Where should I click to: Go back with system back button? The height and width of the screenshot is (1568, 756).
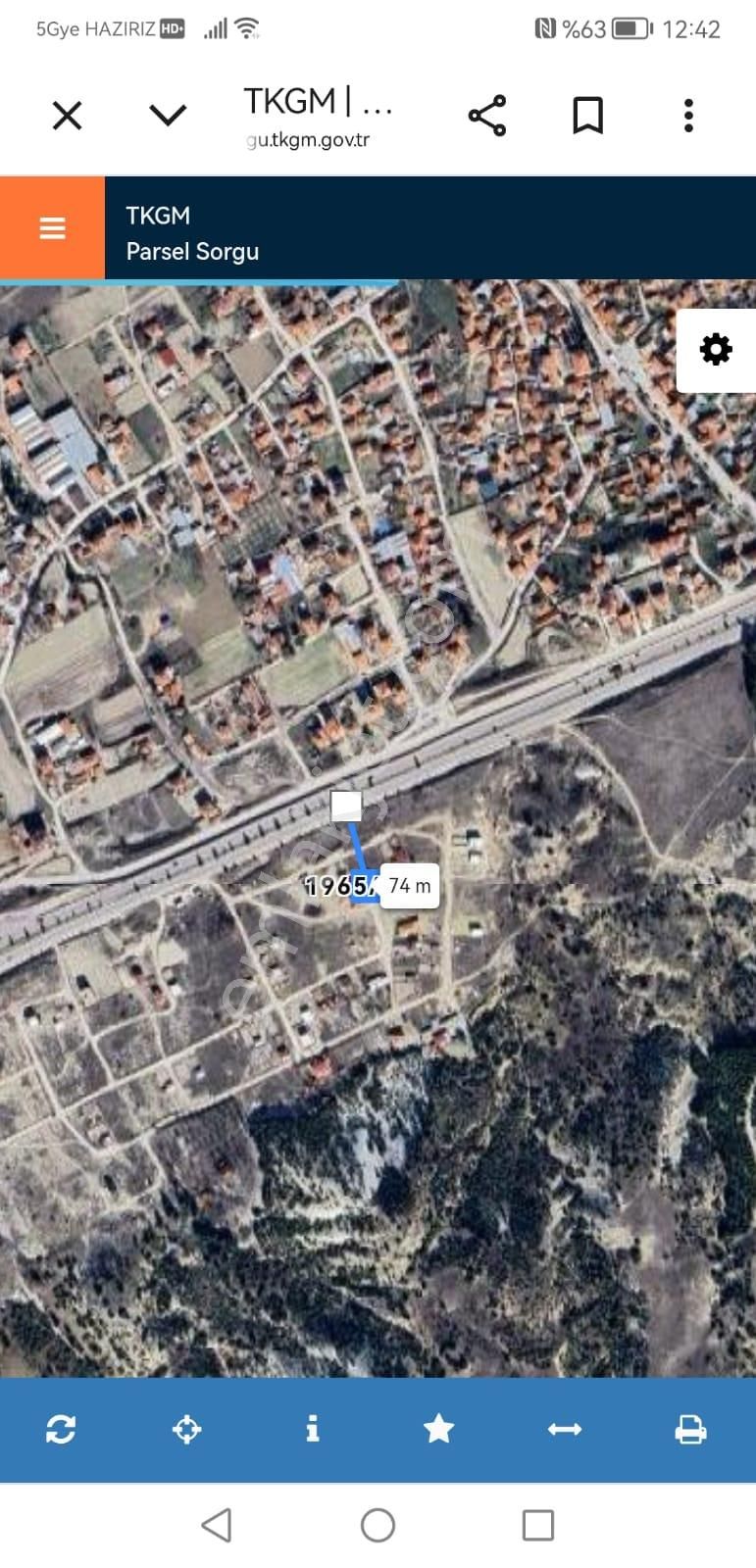[x=217, y=1525]
